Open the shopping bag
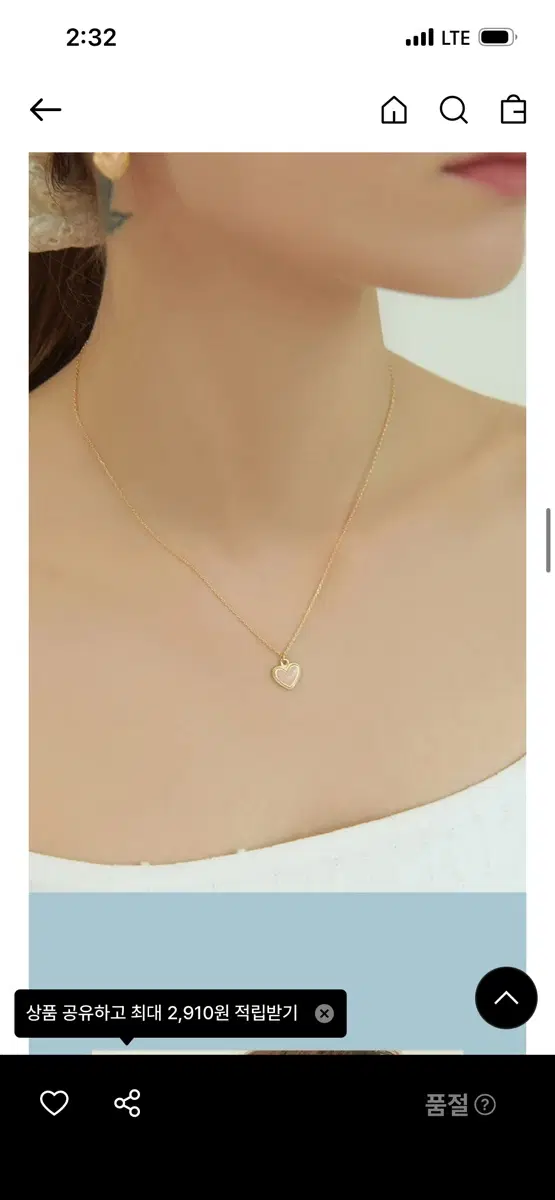The height and width of the screenshot is (1200, 555). tap(513, 110)
